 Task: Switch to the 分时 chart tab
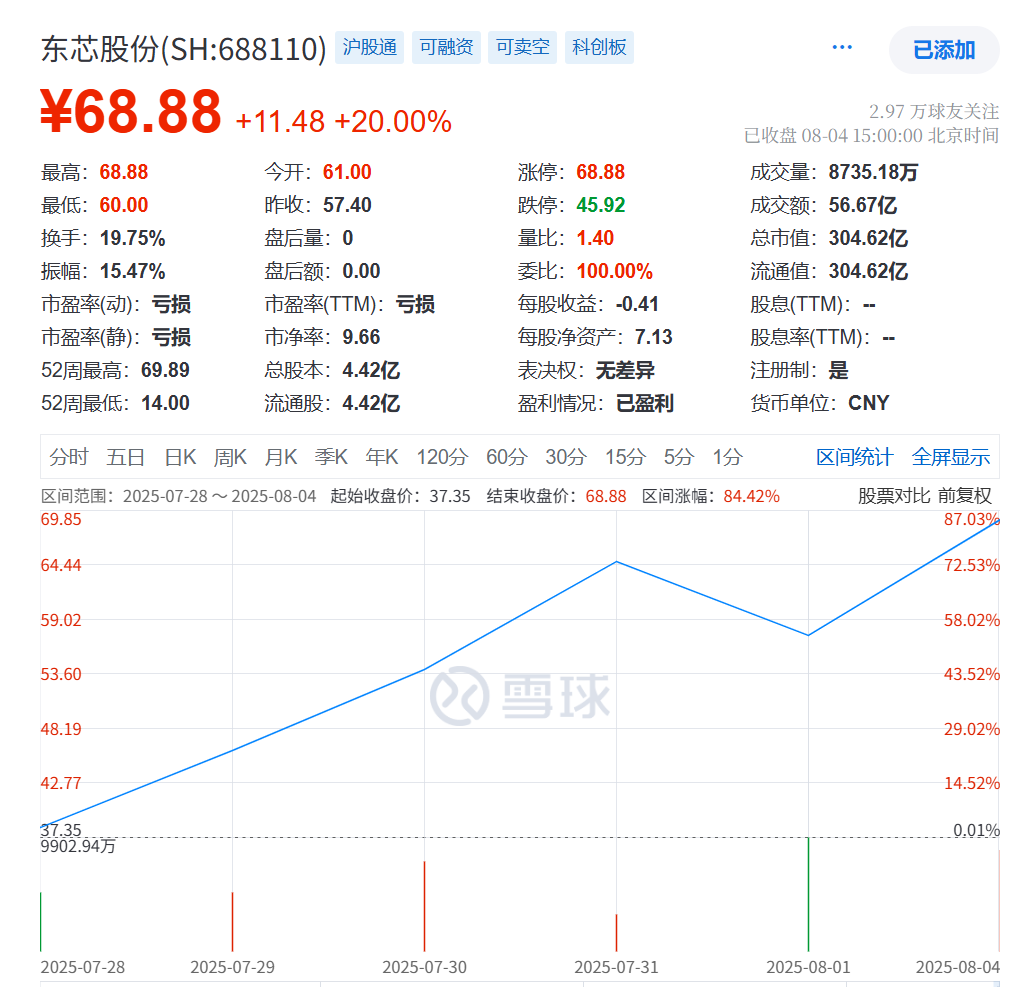[x=69, y=457]
